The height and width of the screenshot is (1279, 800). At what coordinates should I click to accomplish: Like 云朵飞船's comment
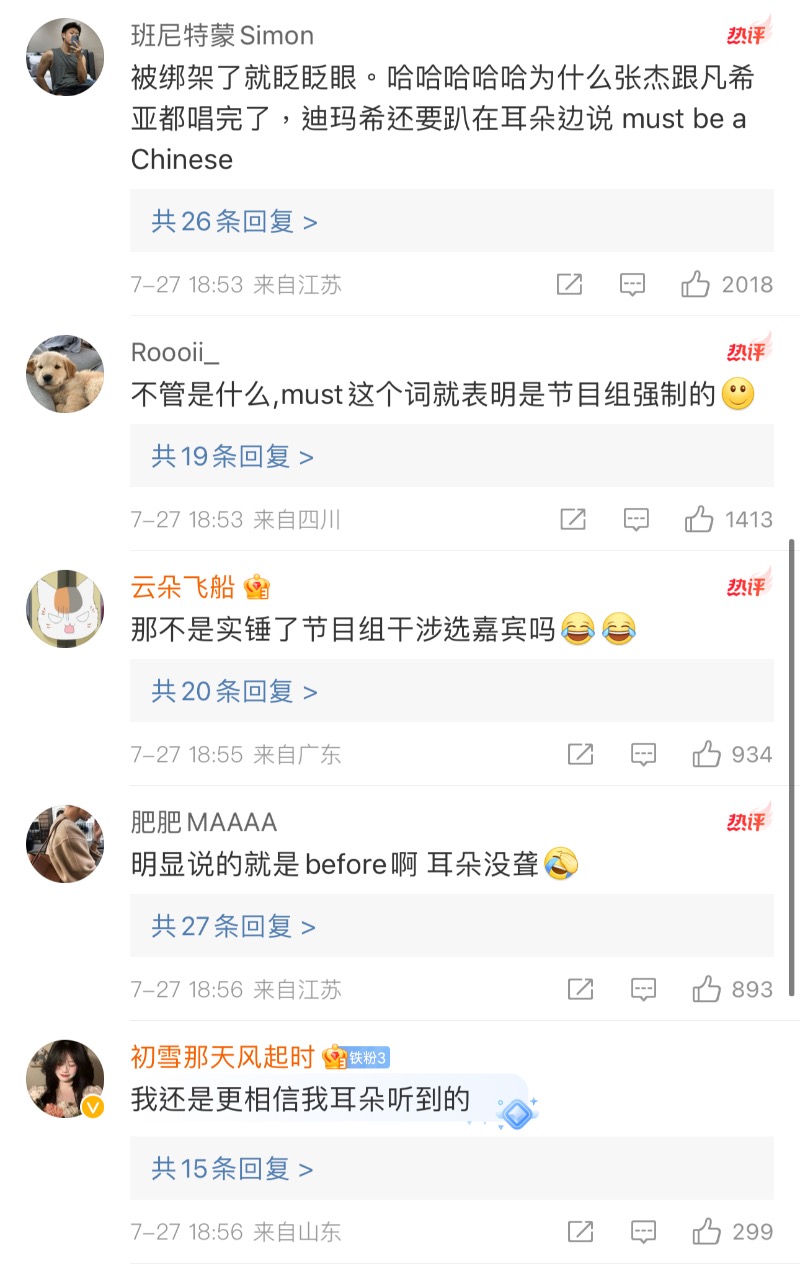tap(706, 755)
